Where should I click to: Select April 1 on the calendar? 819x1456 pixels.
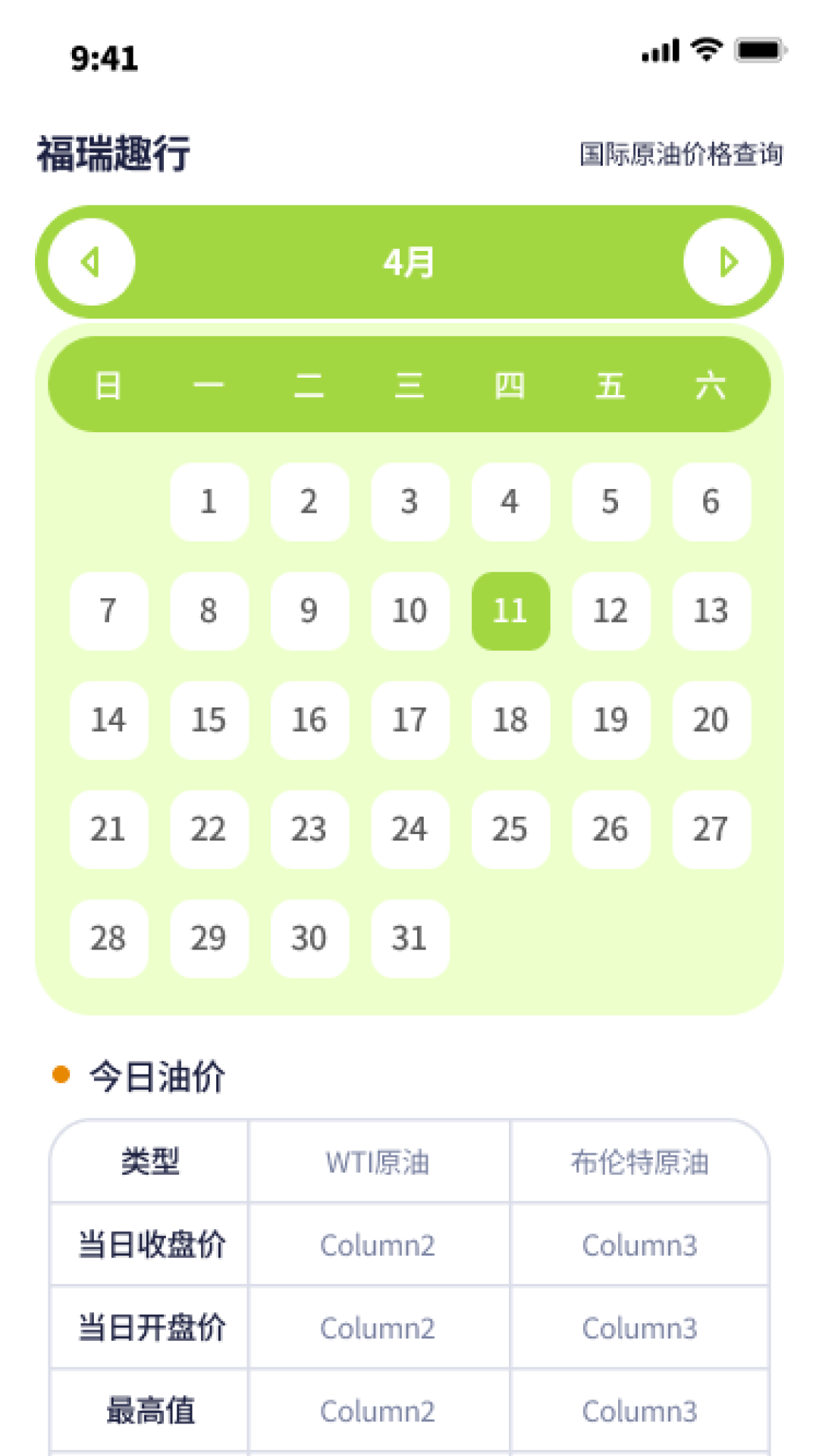point(209,502)
